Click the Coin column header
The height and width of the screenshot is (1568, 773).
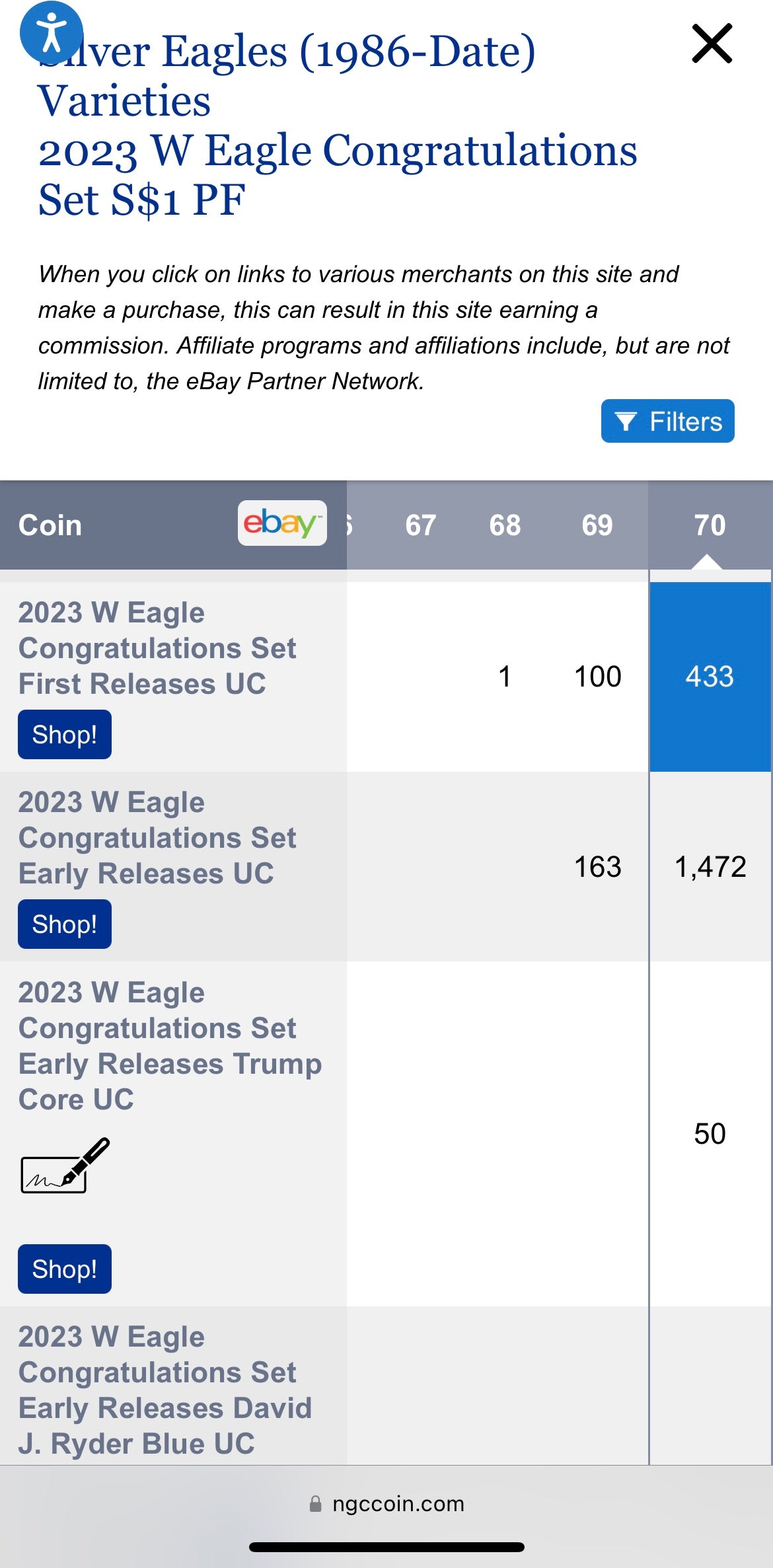(x=50, y=525)
